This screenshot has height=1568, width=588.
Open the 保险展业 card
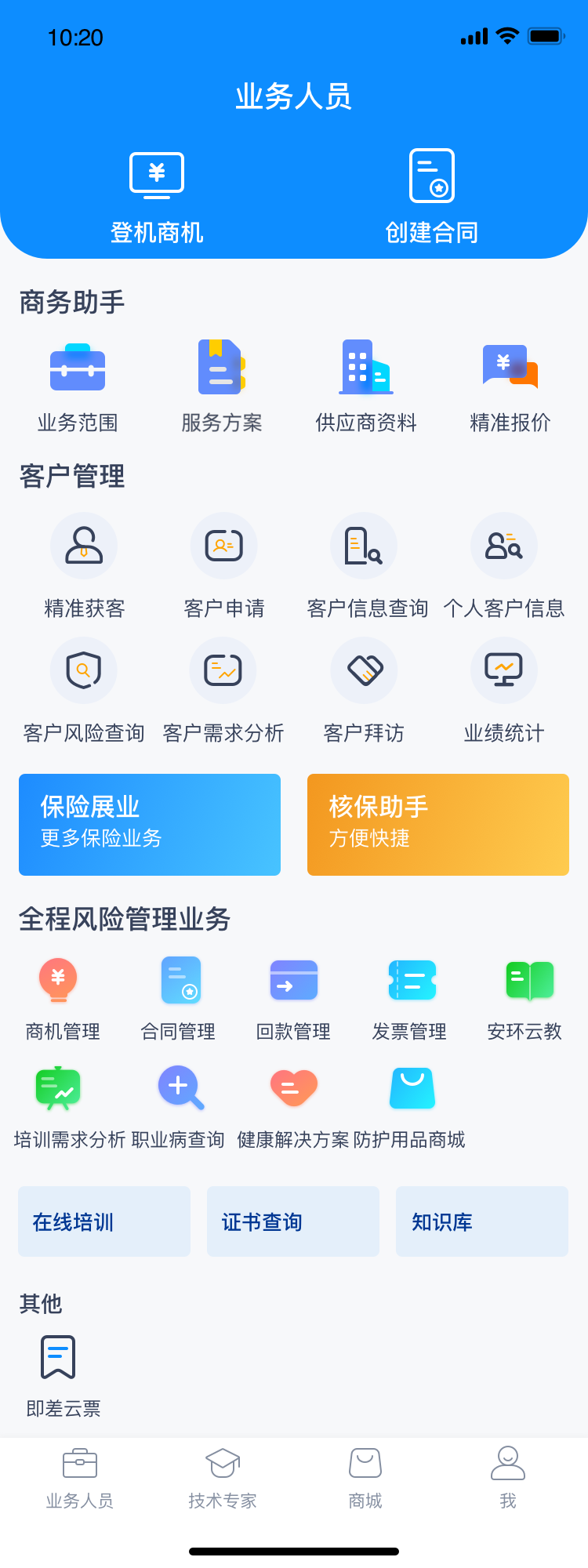tap(150, 824)
